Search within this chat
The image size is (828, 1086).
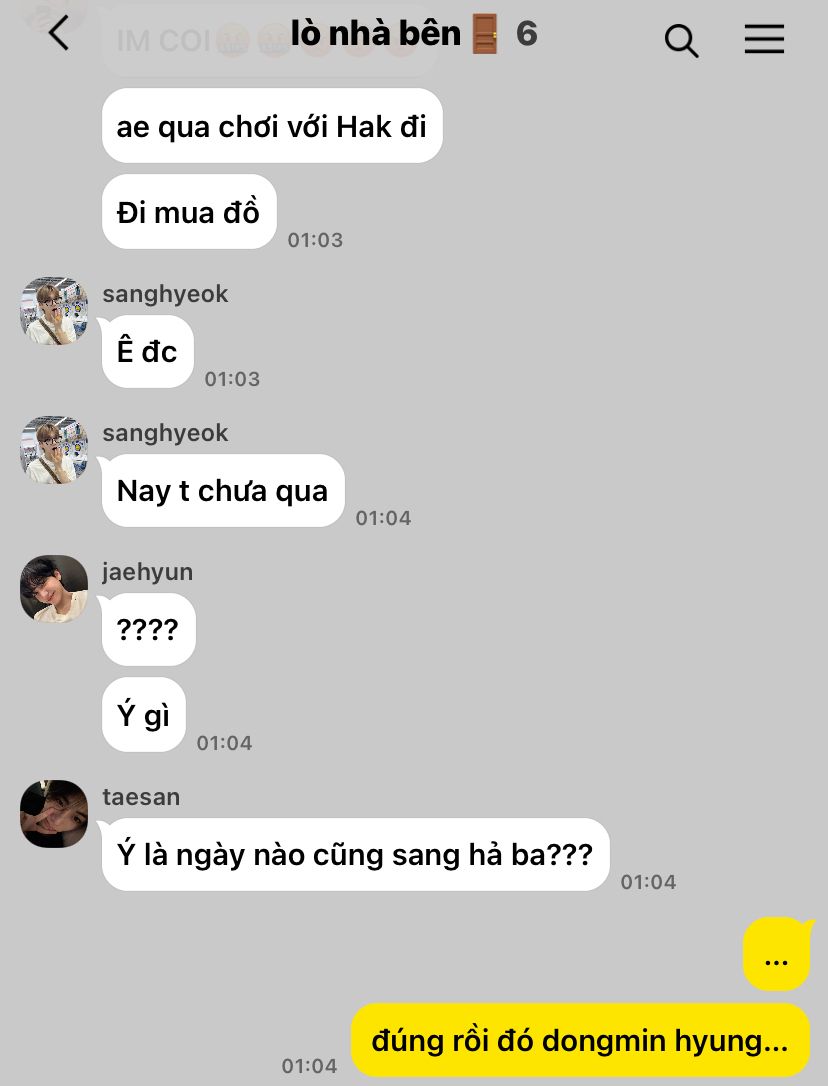681,40
